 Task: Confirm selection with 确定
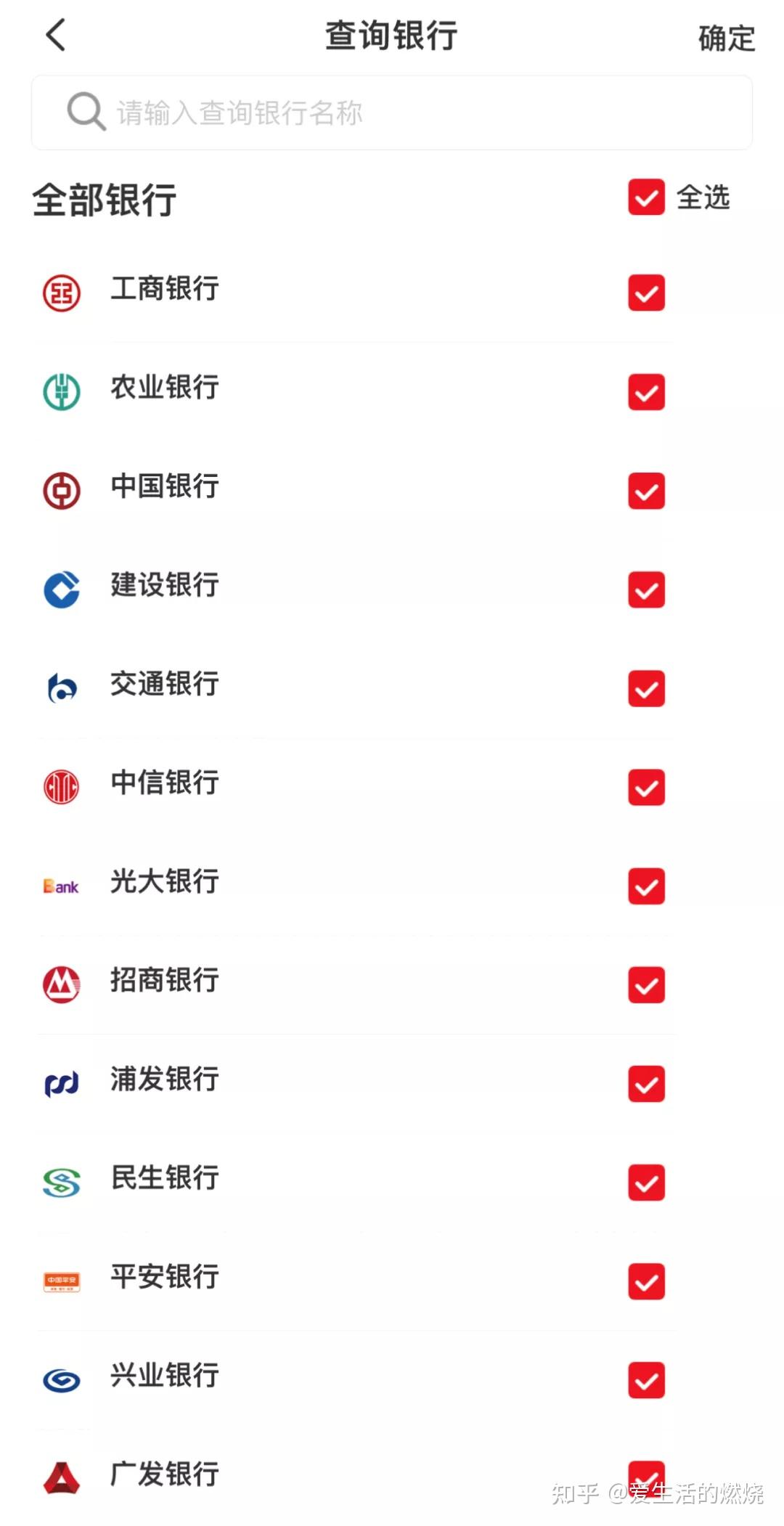(x=726, y=38)
